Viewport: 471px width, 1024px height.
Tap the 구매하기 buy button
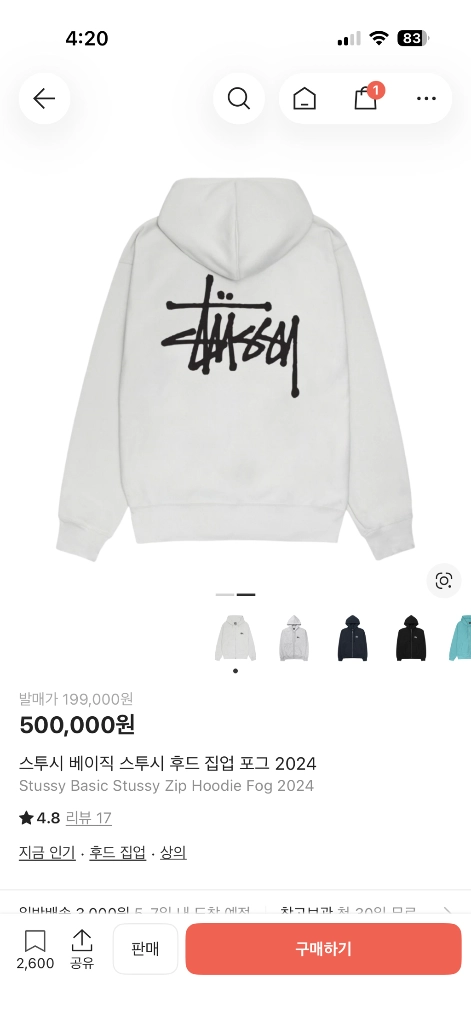tap(323, 949)
